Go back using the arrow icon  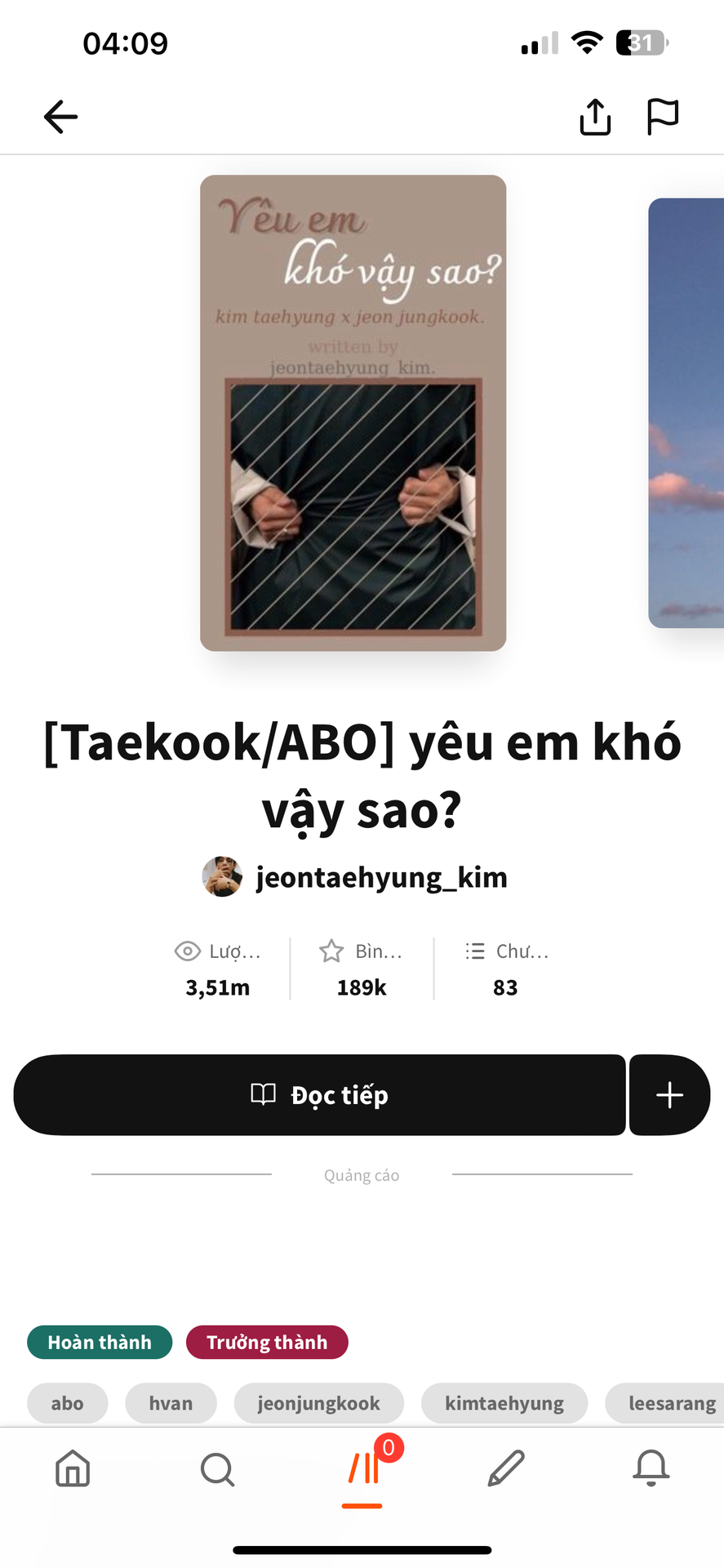[60, 117]
